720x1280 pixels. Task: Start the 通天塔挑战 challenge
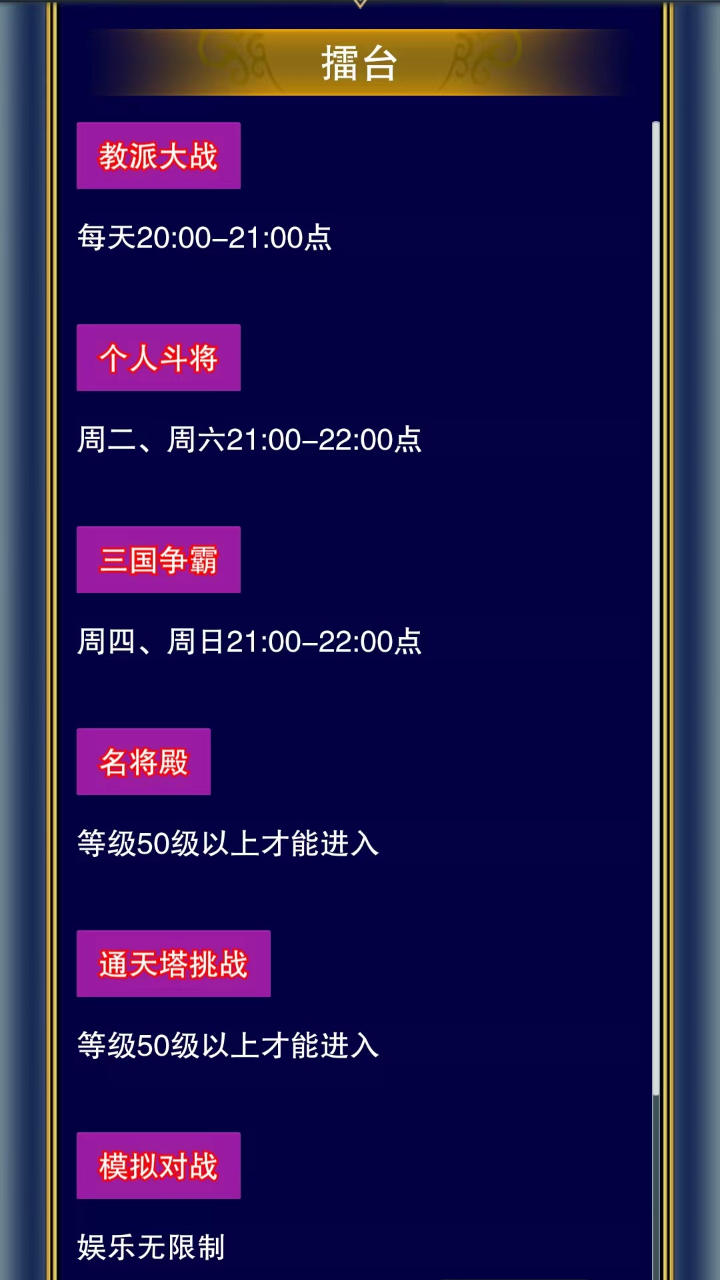[173, 964]
